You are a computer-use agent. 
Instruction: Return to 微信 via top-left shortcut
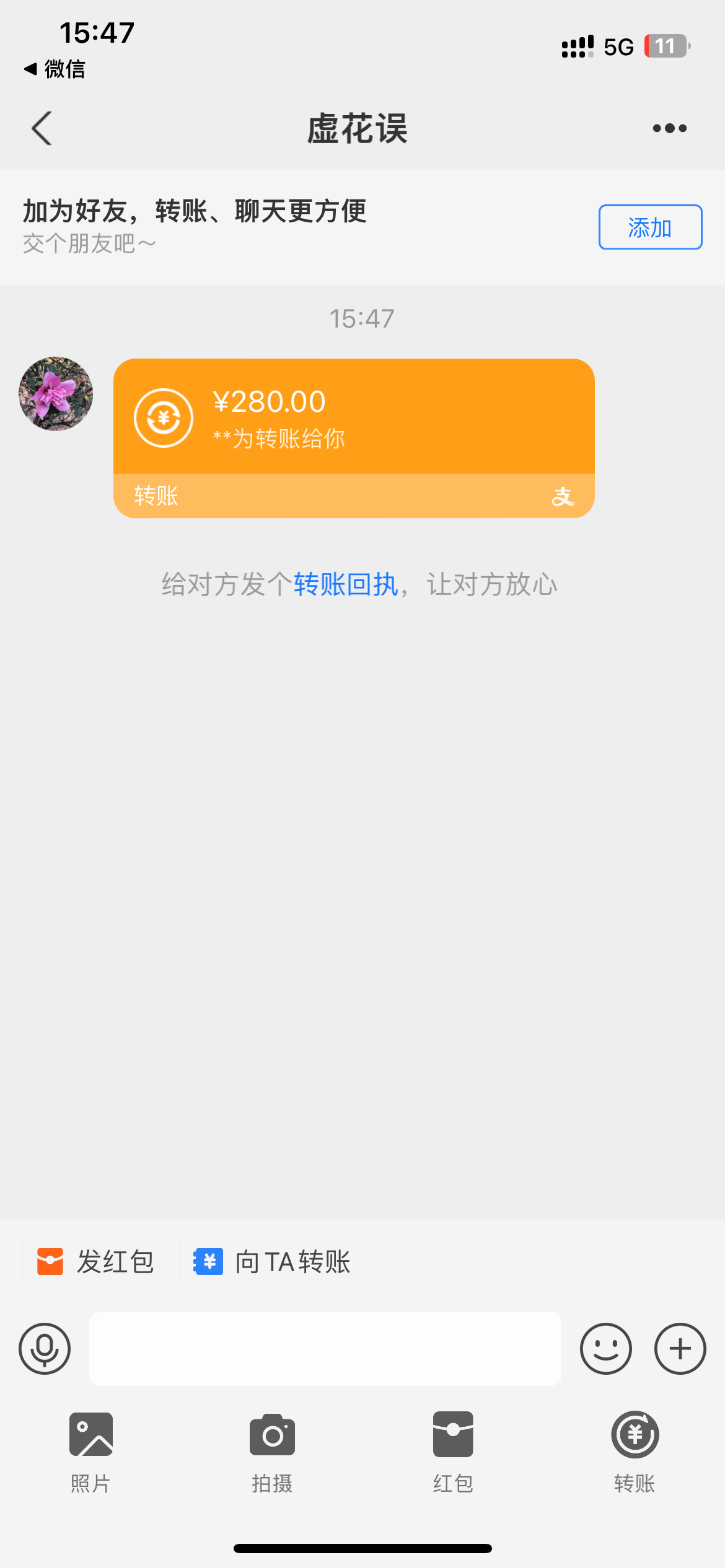[55, 70]
